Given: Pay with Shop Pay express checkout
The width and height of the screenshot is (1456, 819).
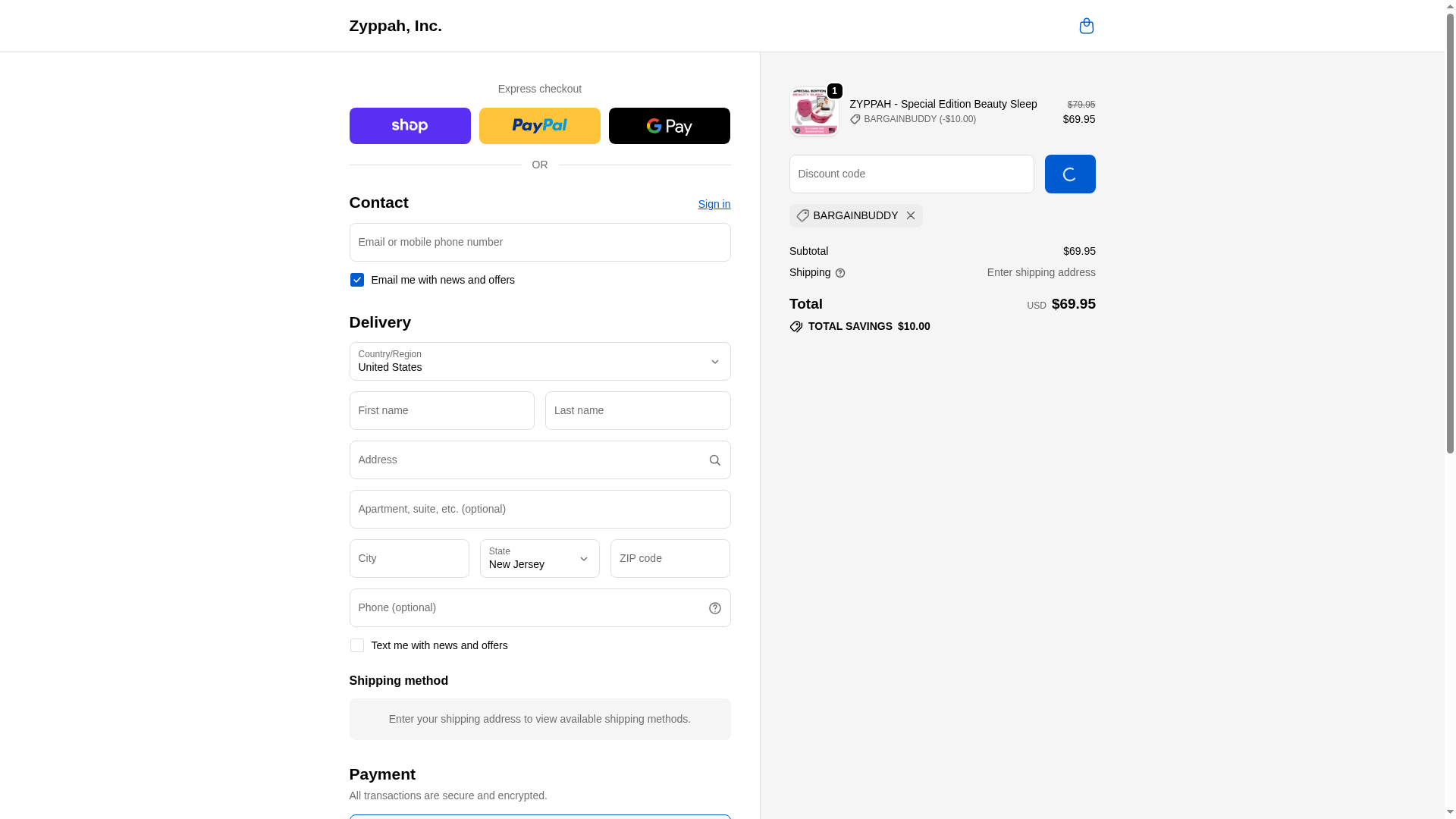Looking at the screenshot, I should pos(409,126).
